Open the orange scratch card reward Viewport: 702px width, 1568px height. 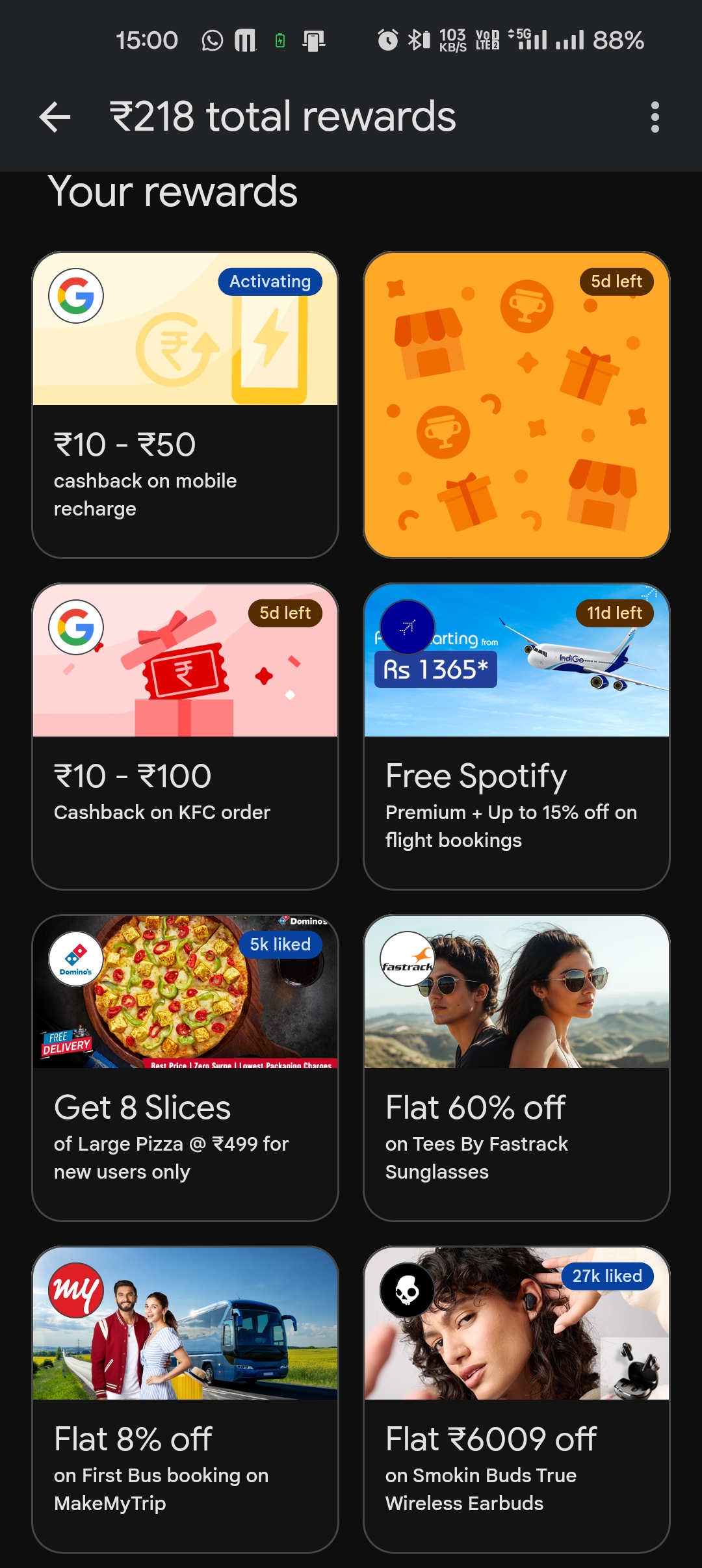click(x=517, y=404)
